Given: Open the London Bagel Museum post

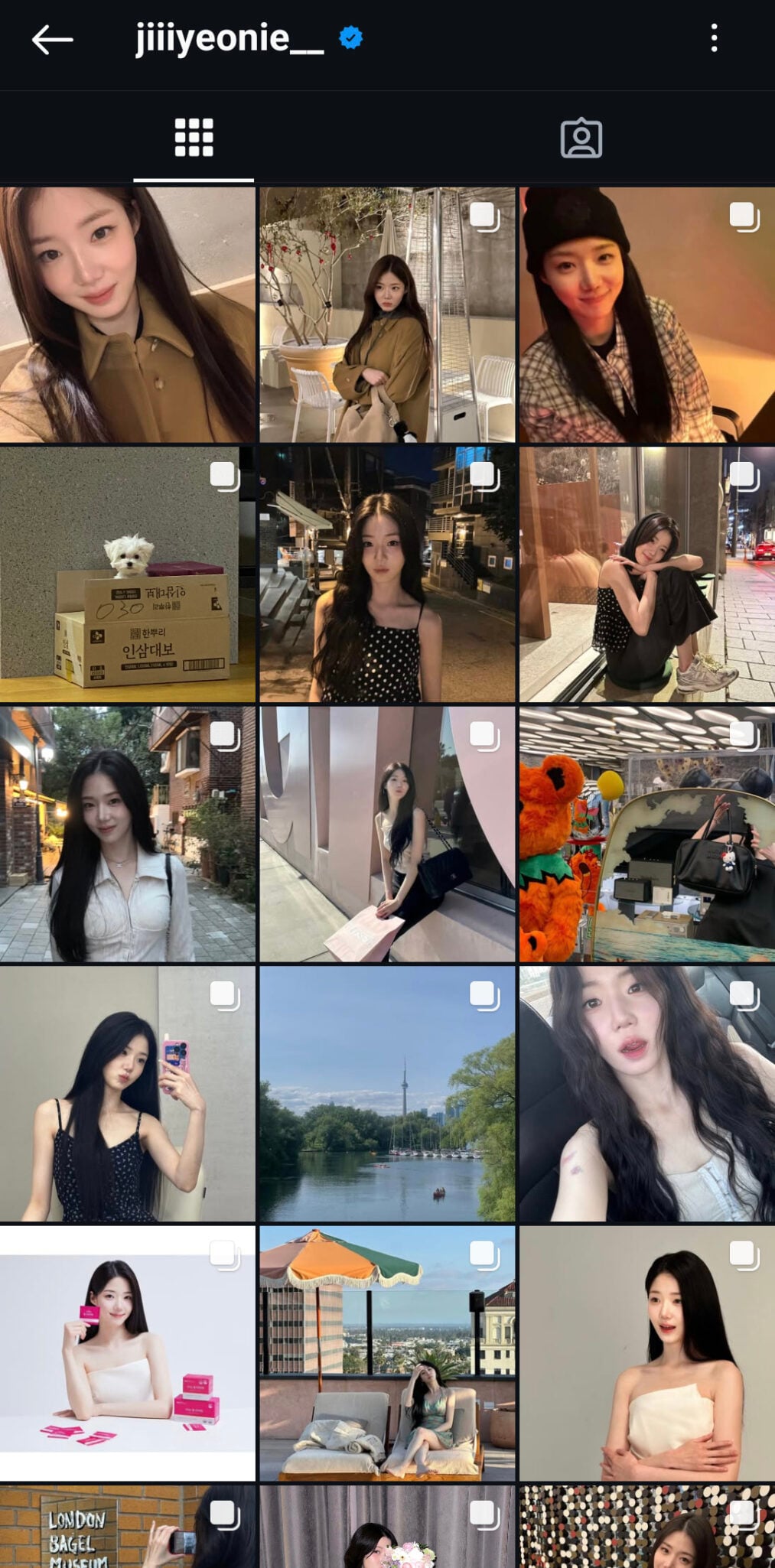Looking at the screenshot, I should (127, 1526).
